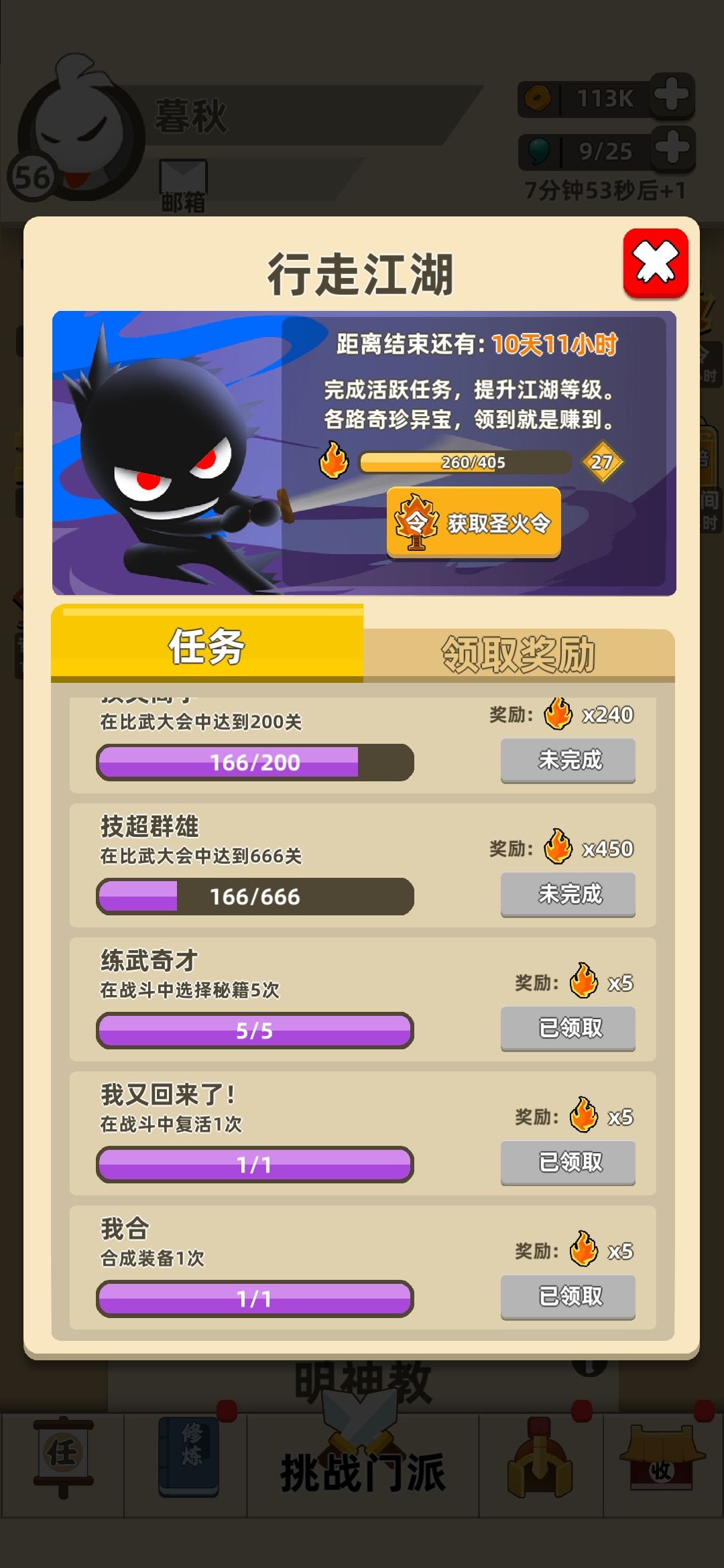Close the 行走江湖 dialog
Viewport: 724px width, 1568px height.
[656, 263]
